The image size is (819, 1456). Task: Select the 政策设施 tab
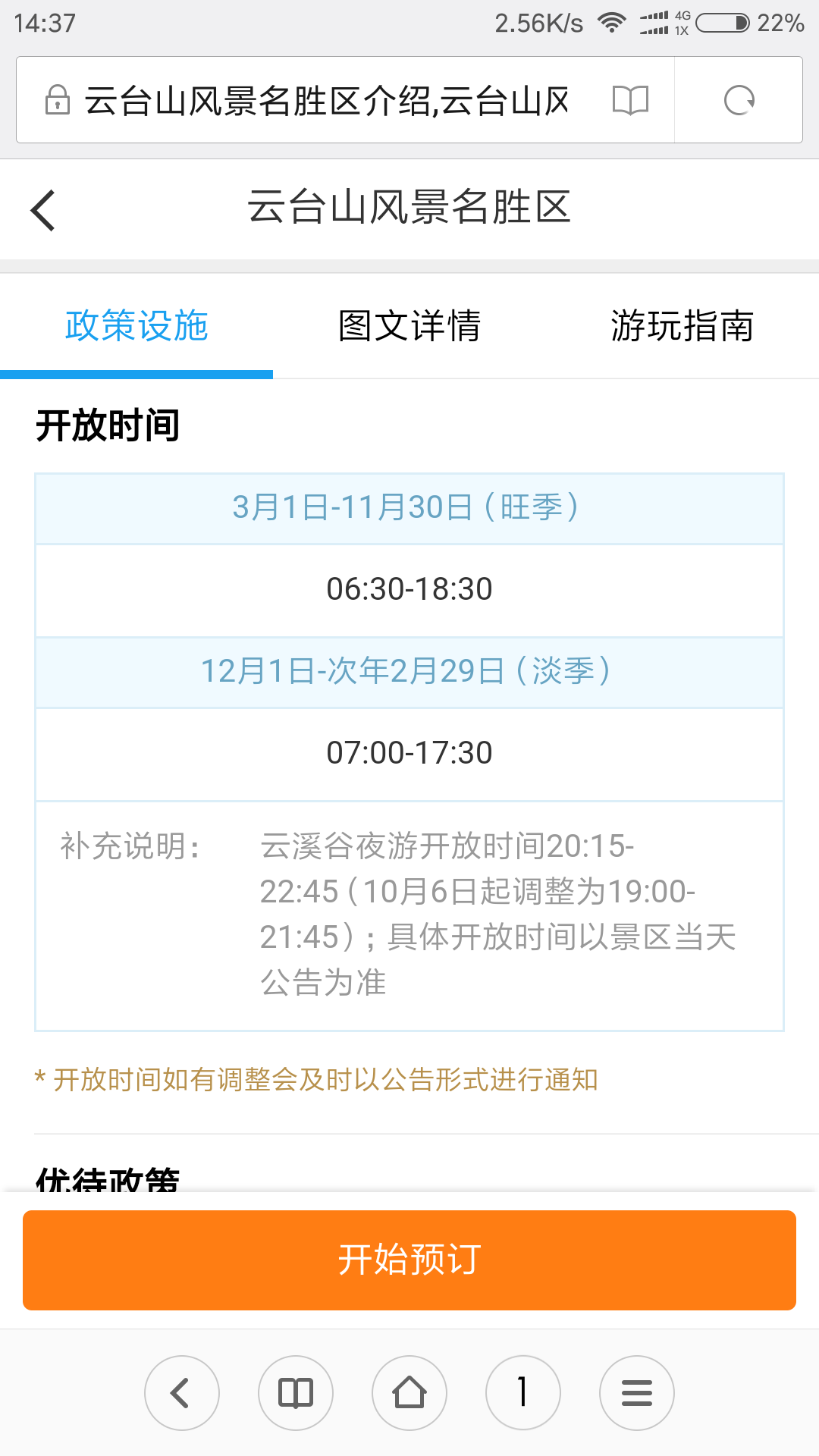point(136,326)
